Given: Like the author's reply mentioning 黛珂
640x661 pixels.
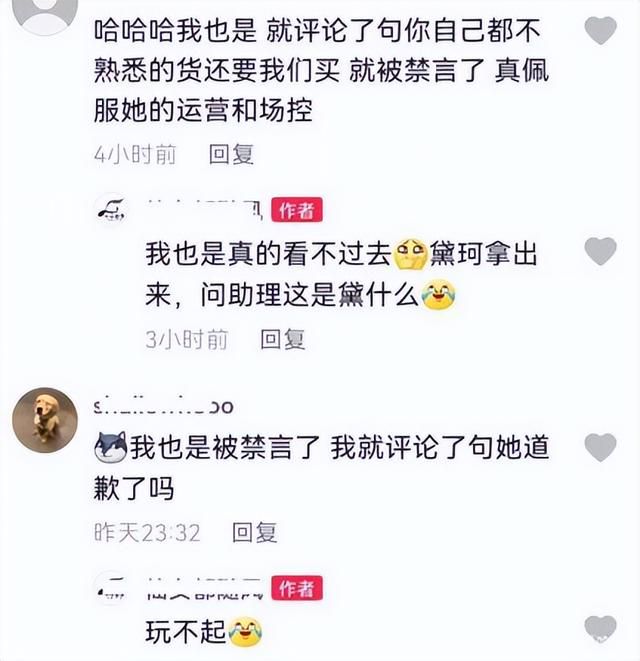Looking at the screenshot, I should pos(600,251).
